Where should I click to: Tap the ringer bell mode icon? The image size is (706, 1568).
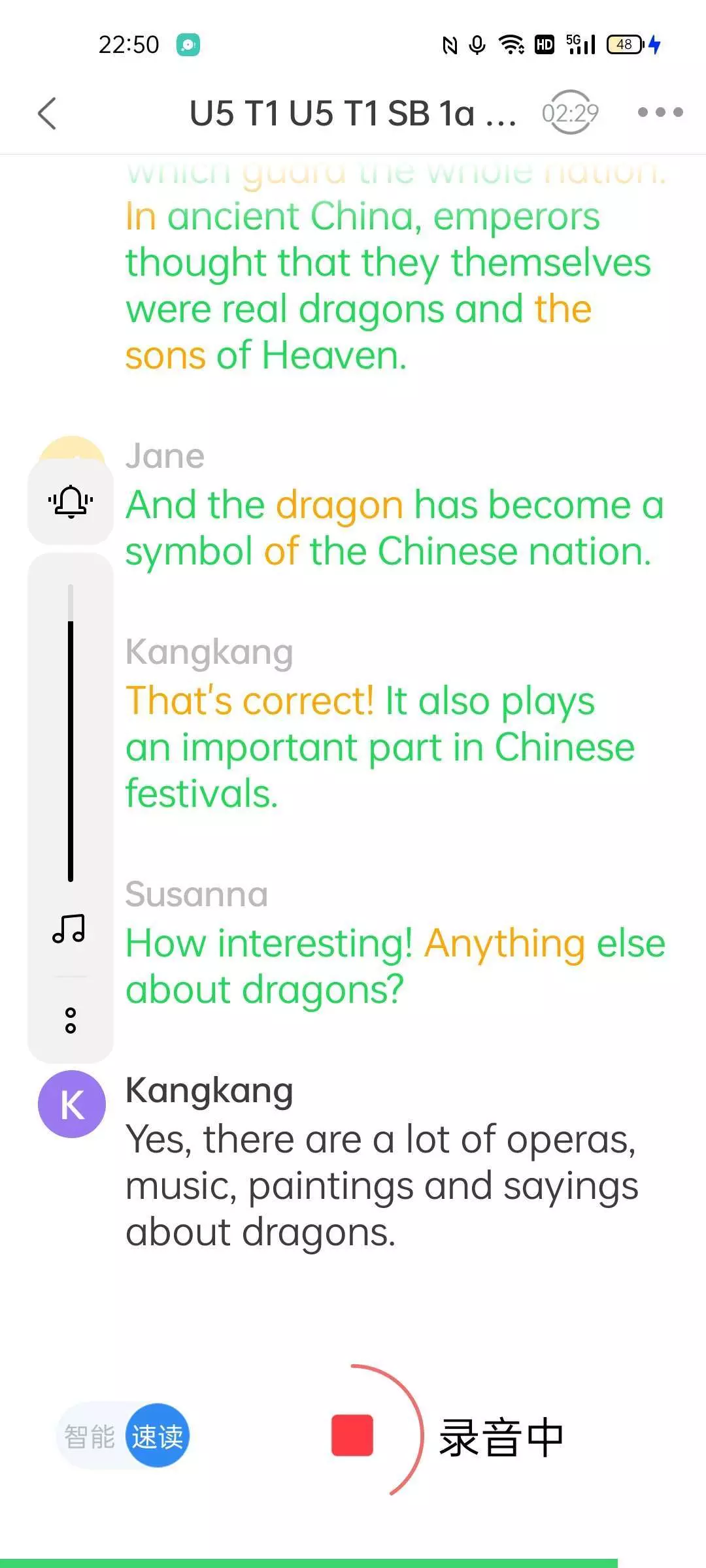(x=71, y=502)
